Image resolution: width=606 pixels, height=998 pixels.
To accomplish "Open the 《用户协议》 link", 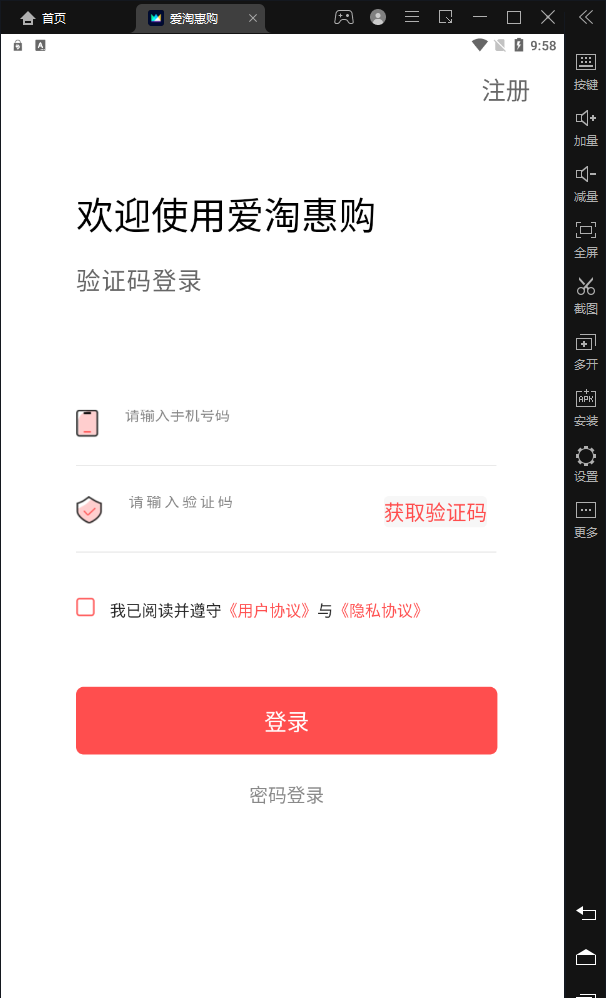I will [271, 611].
